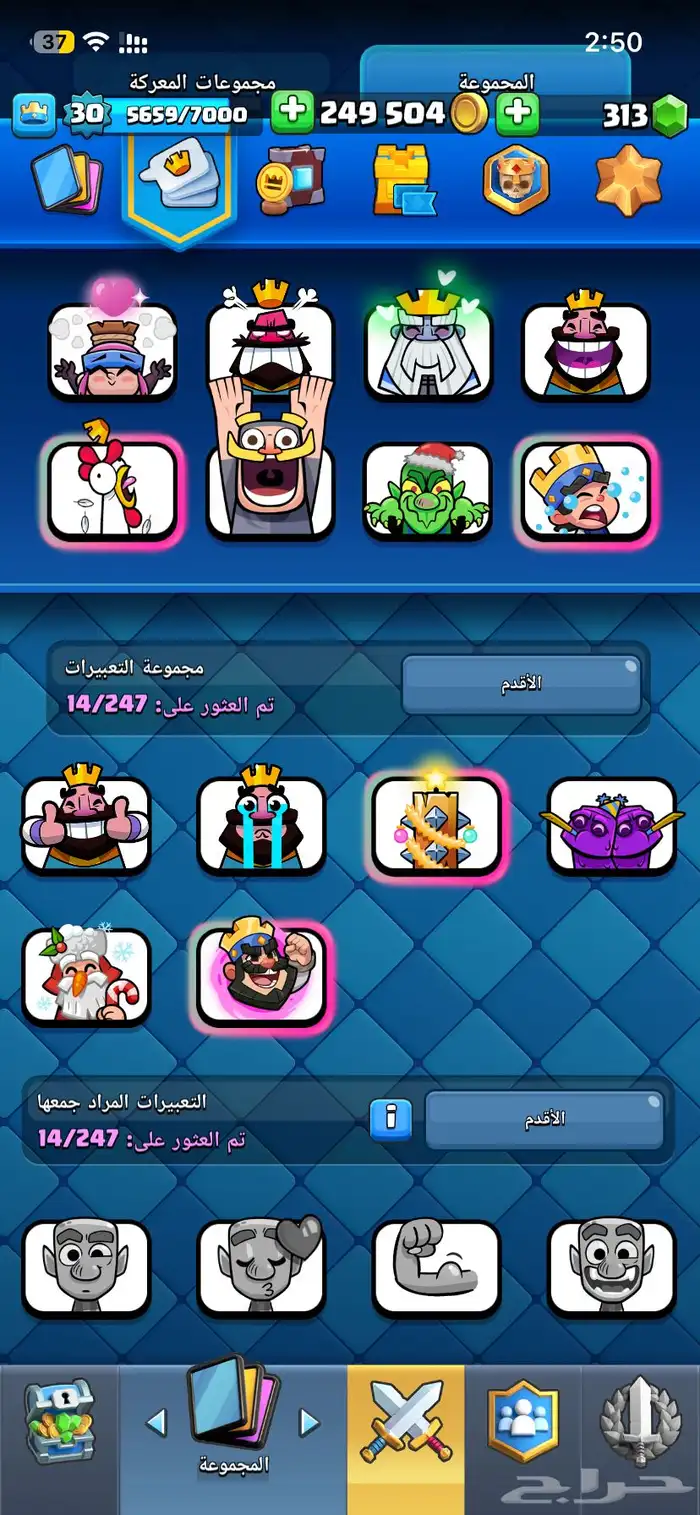Pick the purple double-headed monster emote
This screenshot has height=1515, width=700.
click(x=611, y=824)
